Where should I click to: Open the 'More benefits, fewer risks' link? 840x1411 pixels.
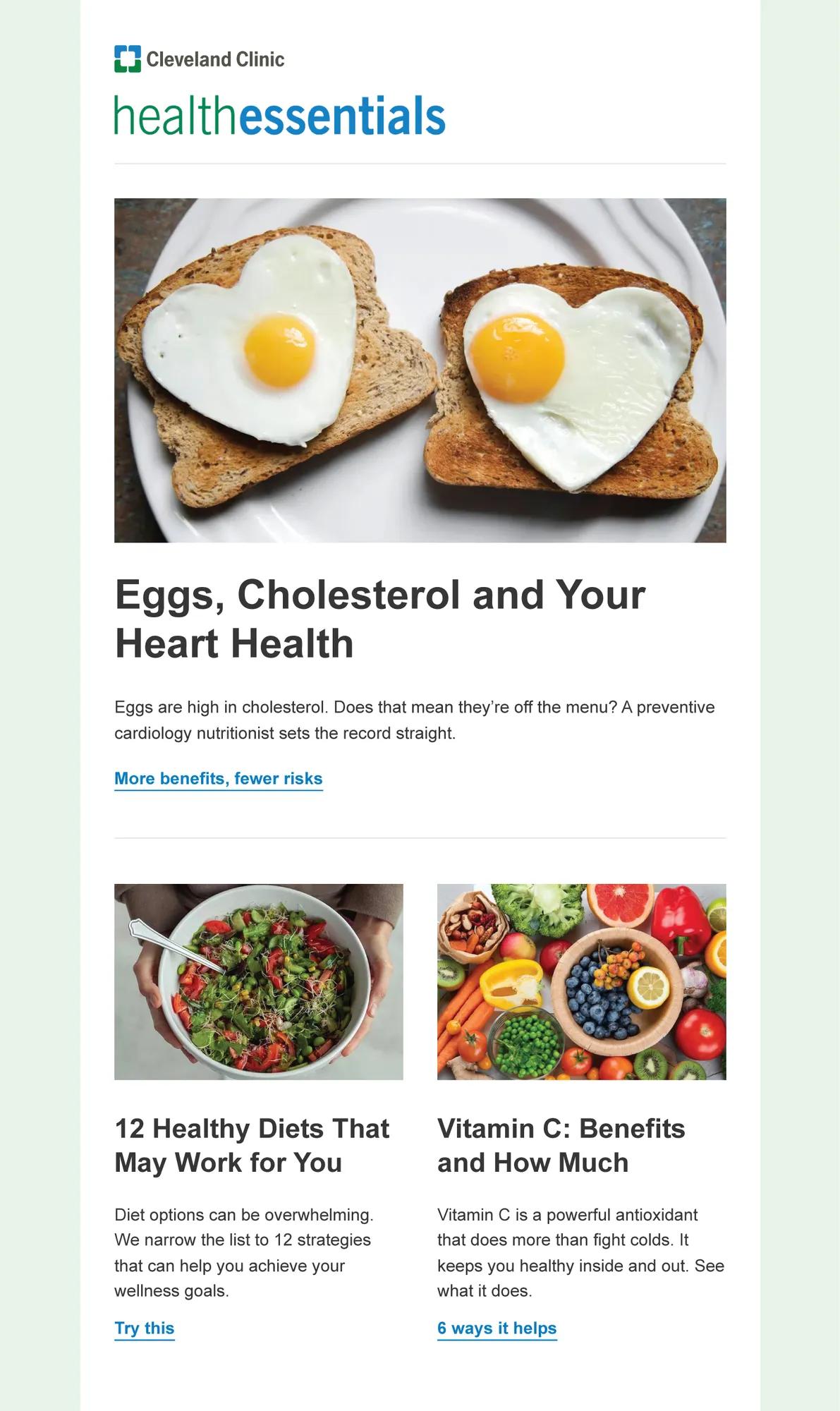[x=218, y=778]
